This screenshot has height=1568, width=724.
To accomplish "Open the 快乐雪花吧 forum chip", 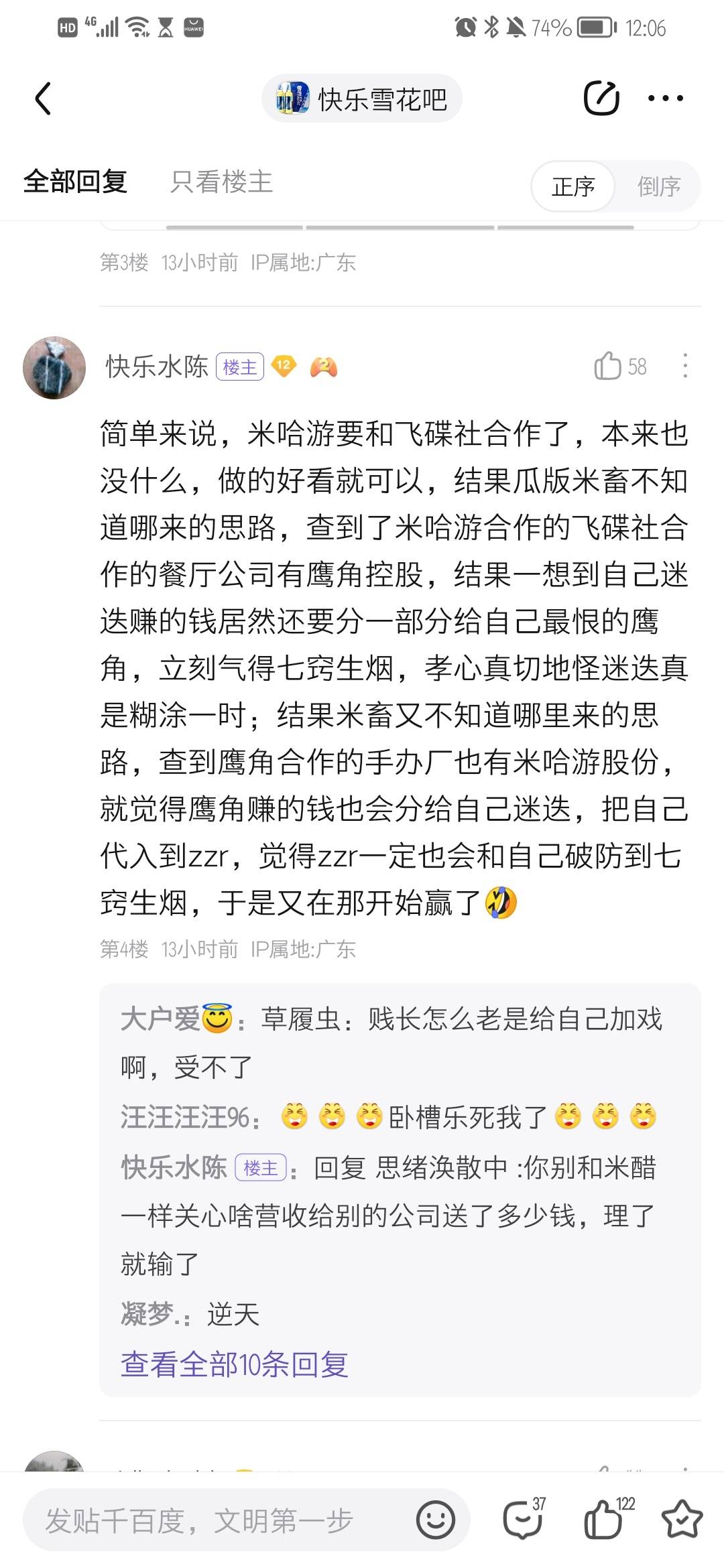I will [x=362, y=99].
